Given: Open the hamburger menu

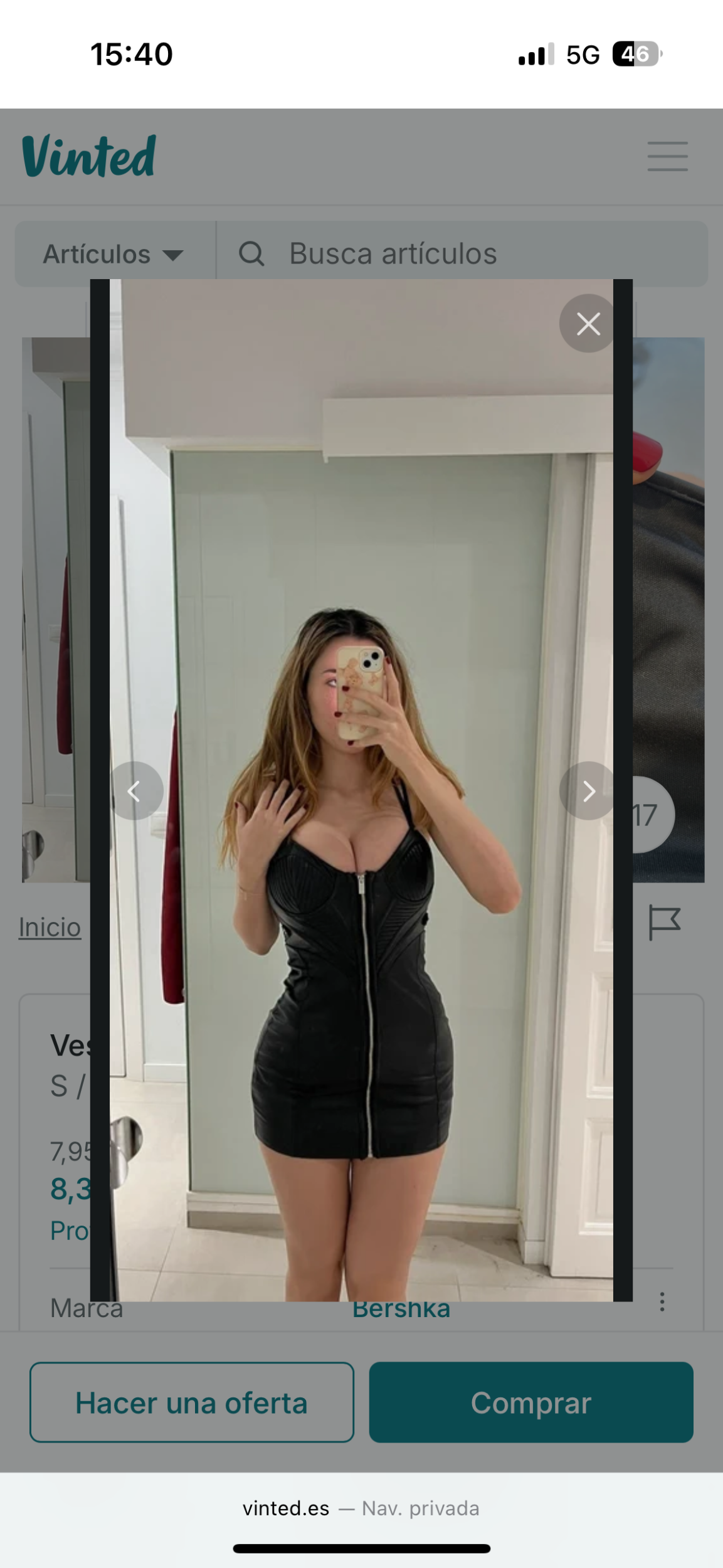Looking at the screenshot, I should tap(667, 156).
